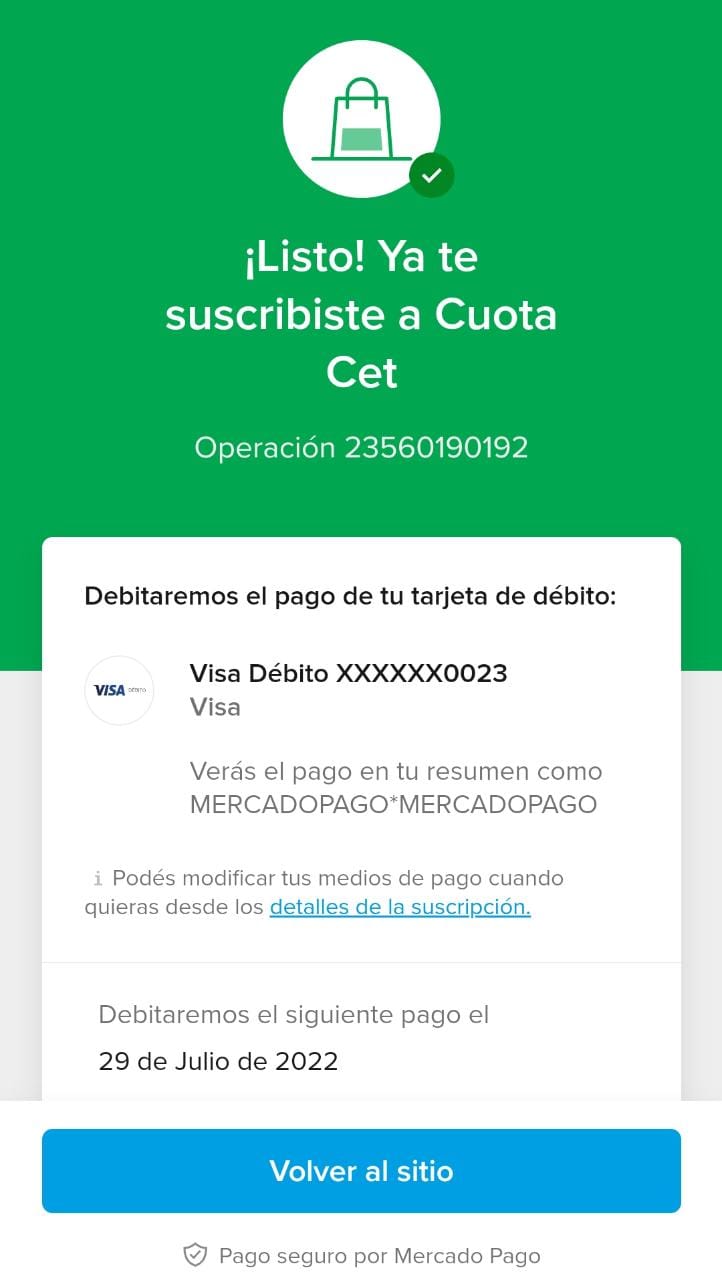Open the detalles de la suscripción link

(x=400, y=908)
